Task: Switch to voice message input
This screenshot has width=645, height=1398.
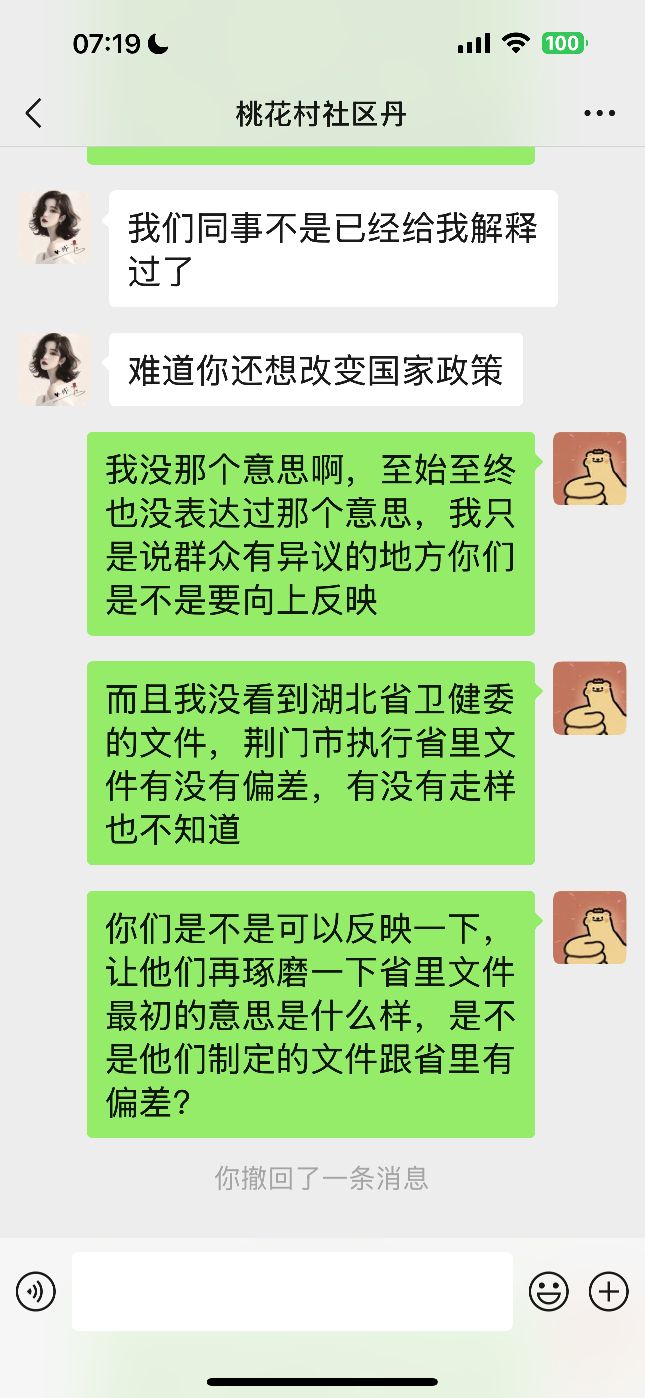Action: (36, 1292)
